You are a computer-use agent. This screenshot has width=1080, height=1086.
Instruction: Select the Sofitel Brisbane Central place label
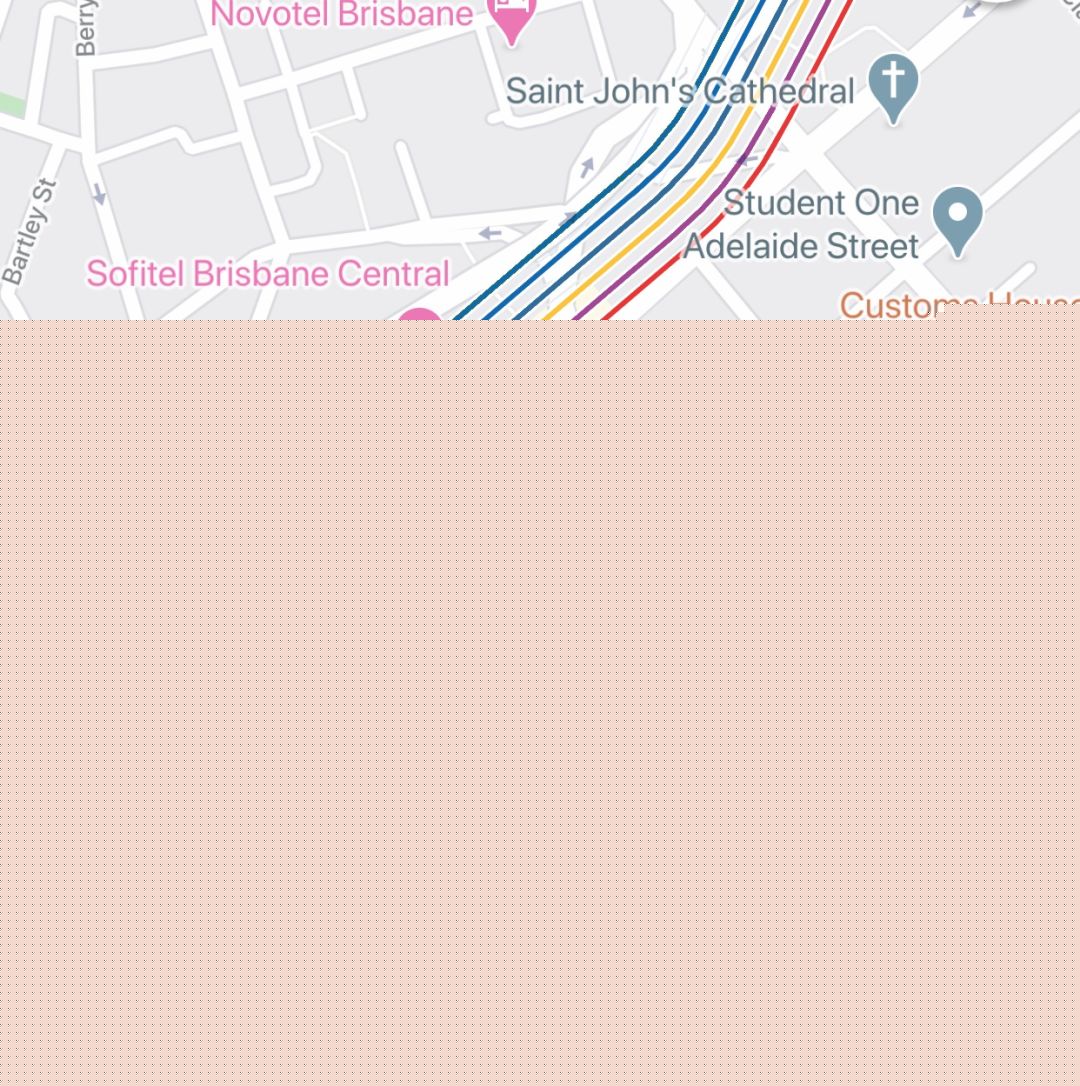click(x=268, y=274)
